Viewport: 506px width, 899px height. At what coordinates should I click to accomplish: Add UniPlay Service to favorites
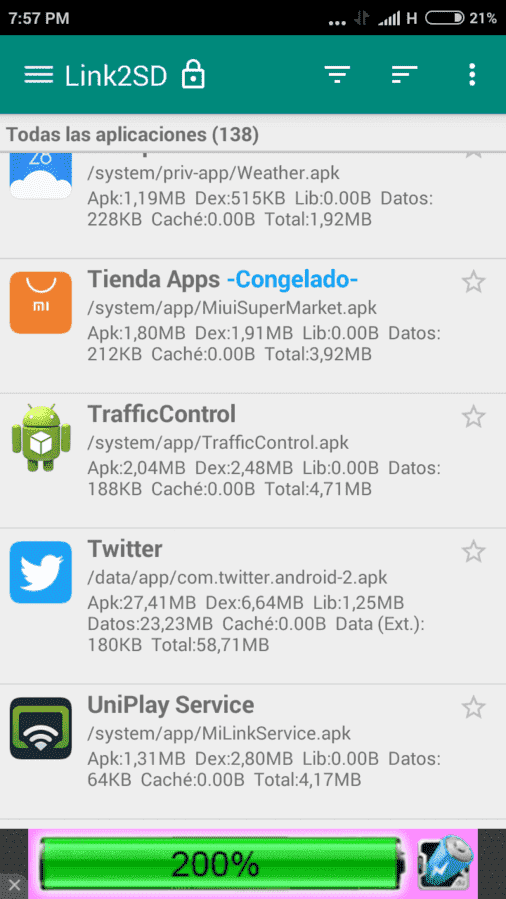point(473,708)
